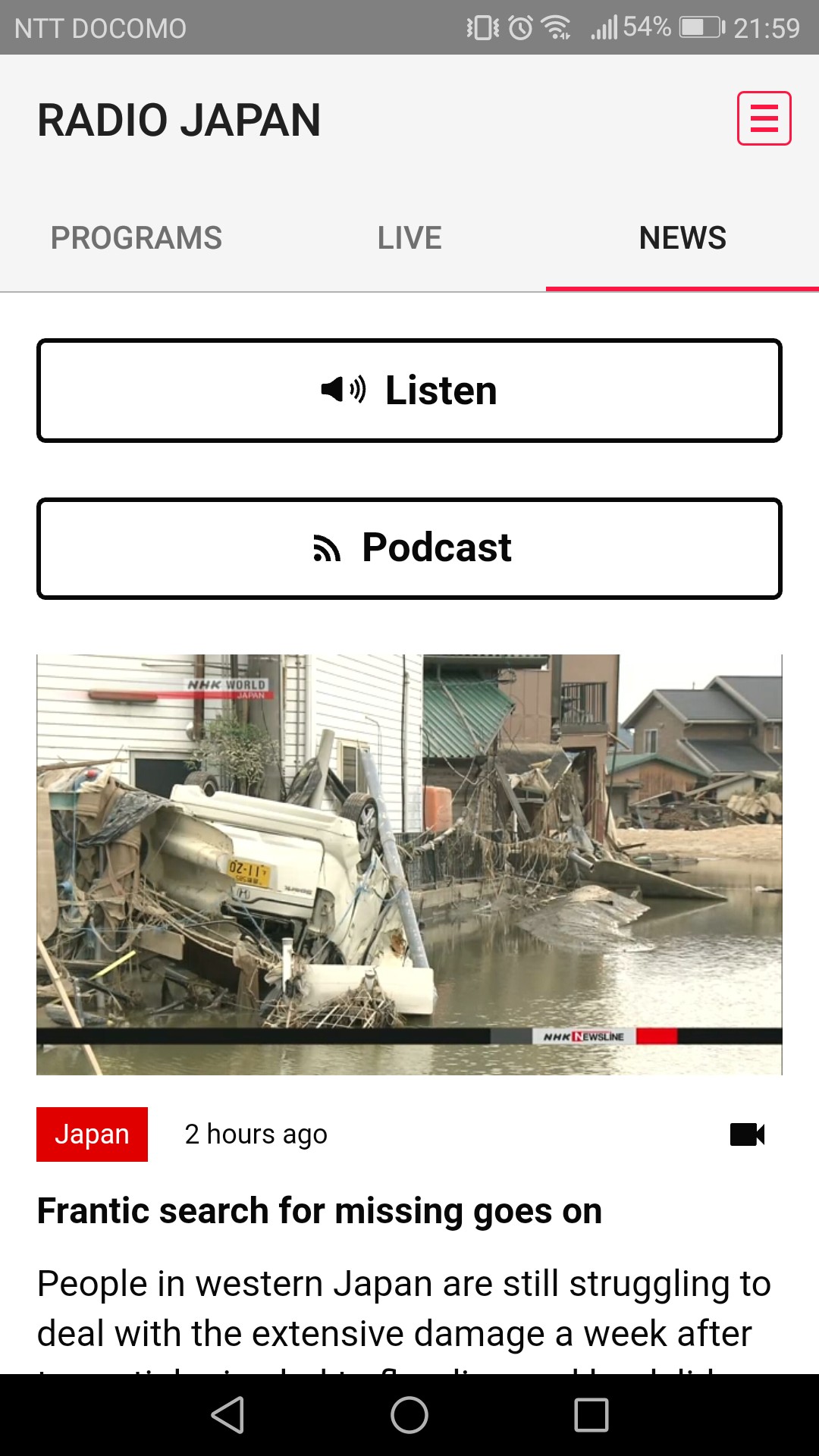
Task: Return to the home screen
Action: point(409,1415)
